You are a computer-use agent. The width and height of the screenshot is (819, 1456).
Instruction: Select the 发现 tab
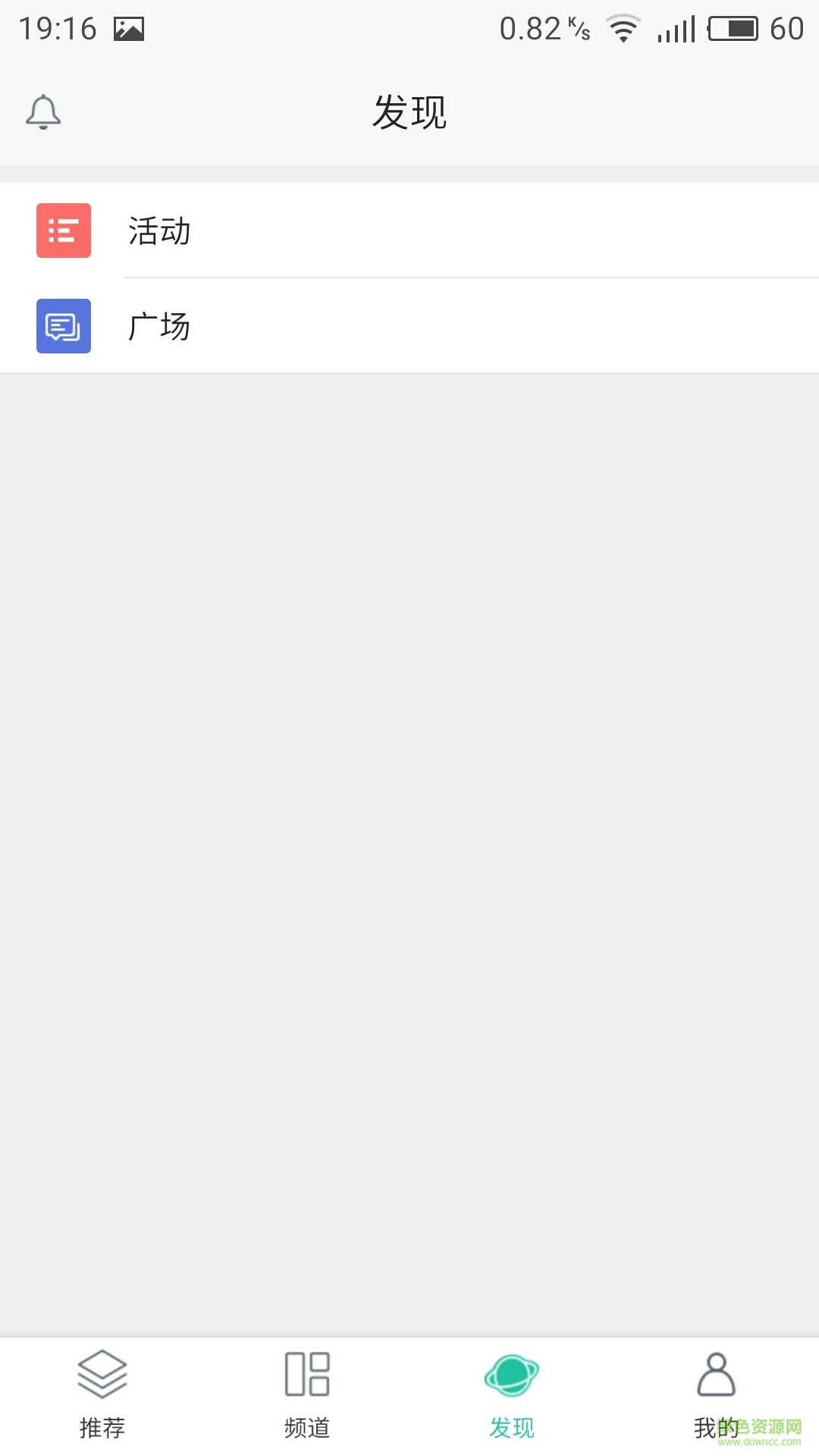point(512,1395)
